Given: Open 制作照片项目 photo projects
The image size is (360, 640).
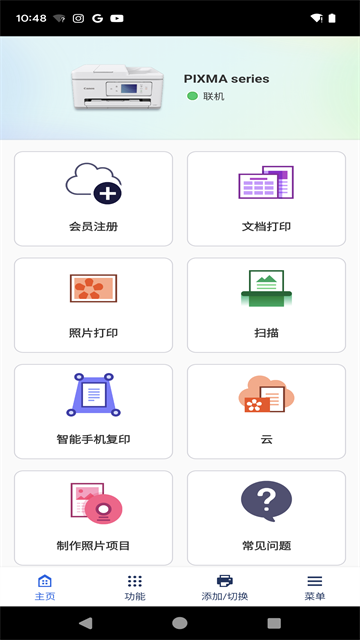Looking at the screenshot, I should (93, 518).
